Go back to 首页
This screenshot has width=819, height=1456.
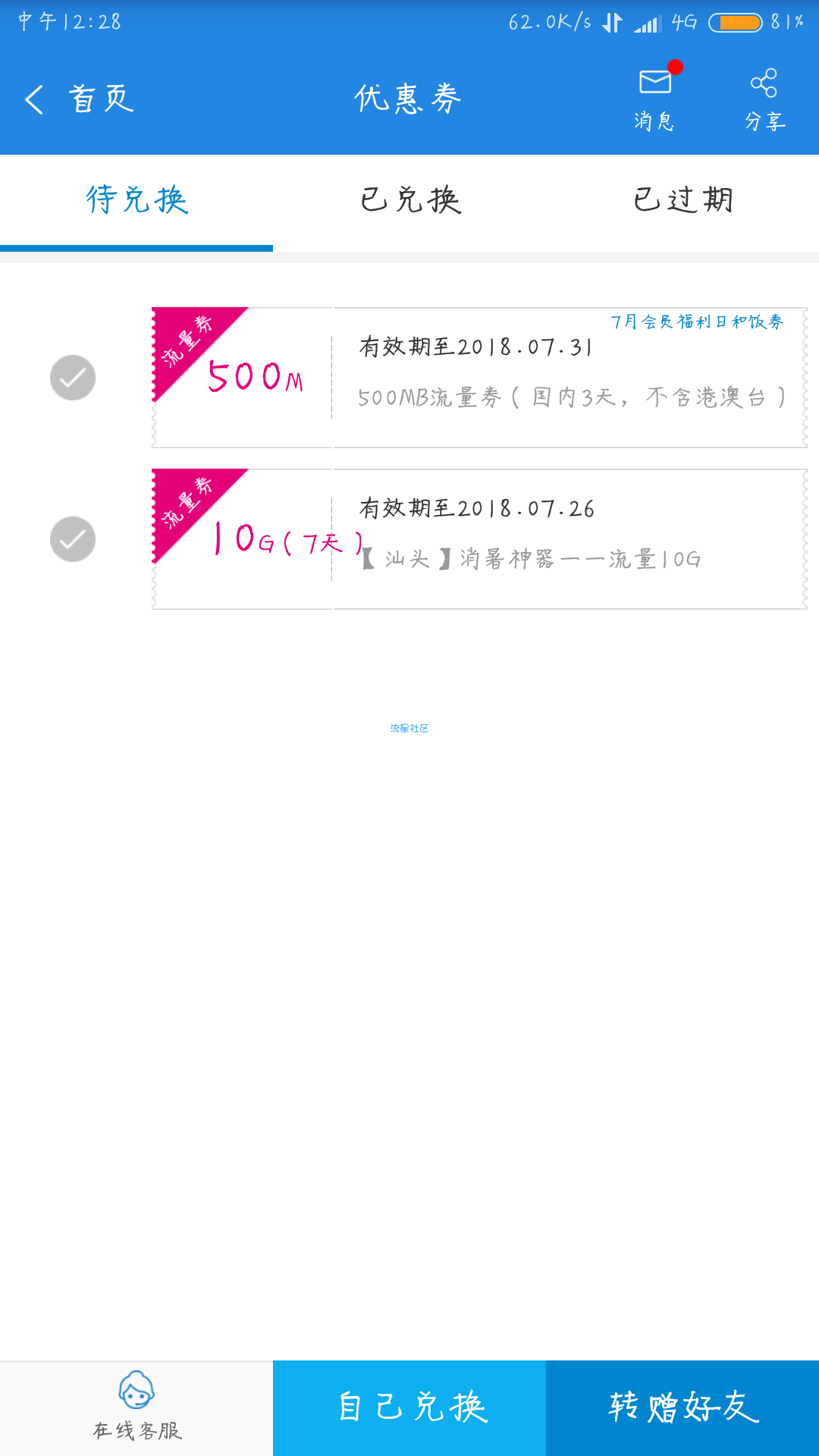click(80, 99)
